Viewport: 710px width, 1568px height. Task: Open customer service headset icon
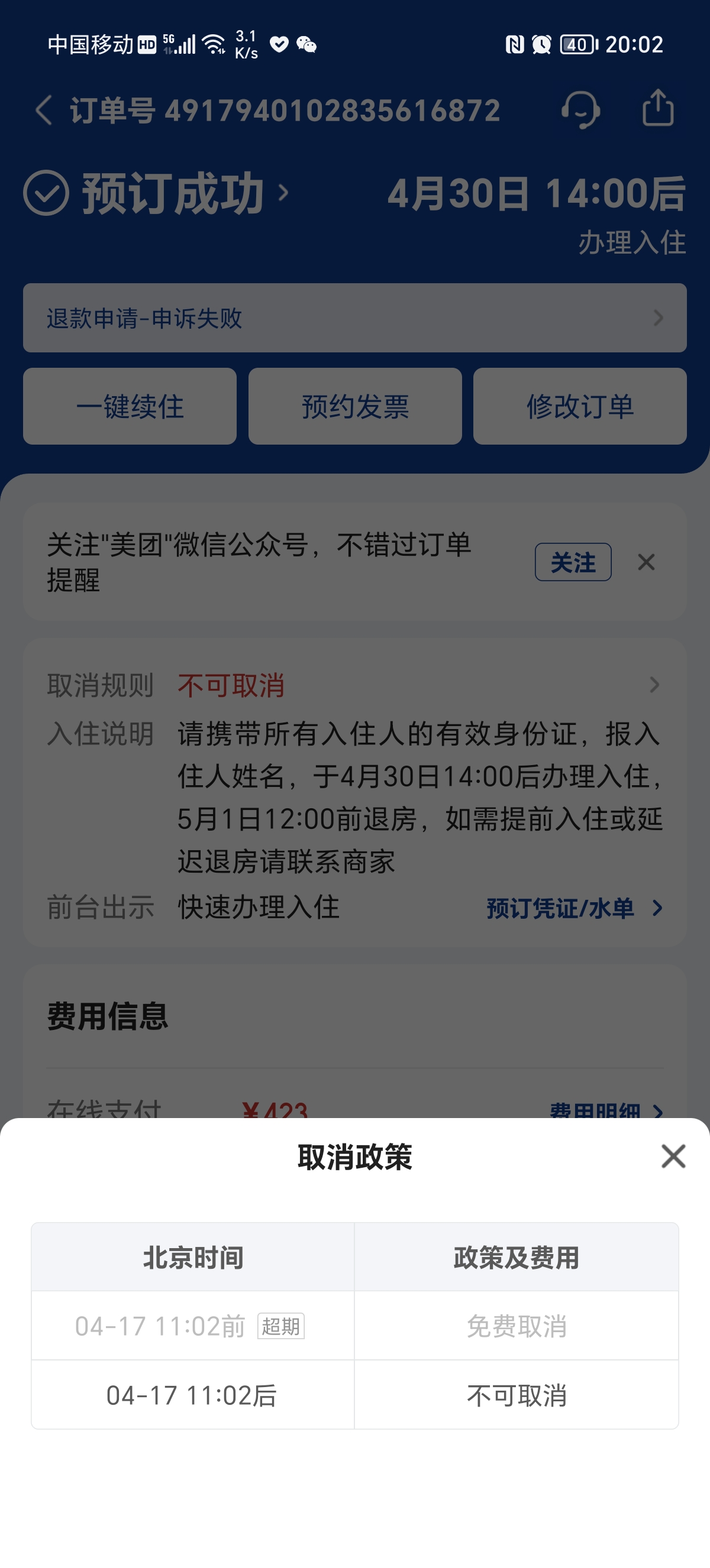coord(580,109)
